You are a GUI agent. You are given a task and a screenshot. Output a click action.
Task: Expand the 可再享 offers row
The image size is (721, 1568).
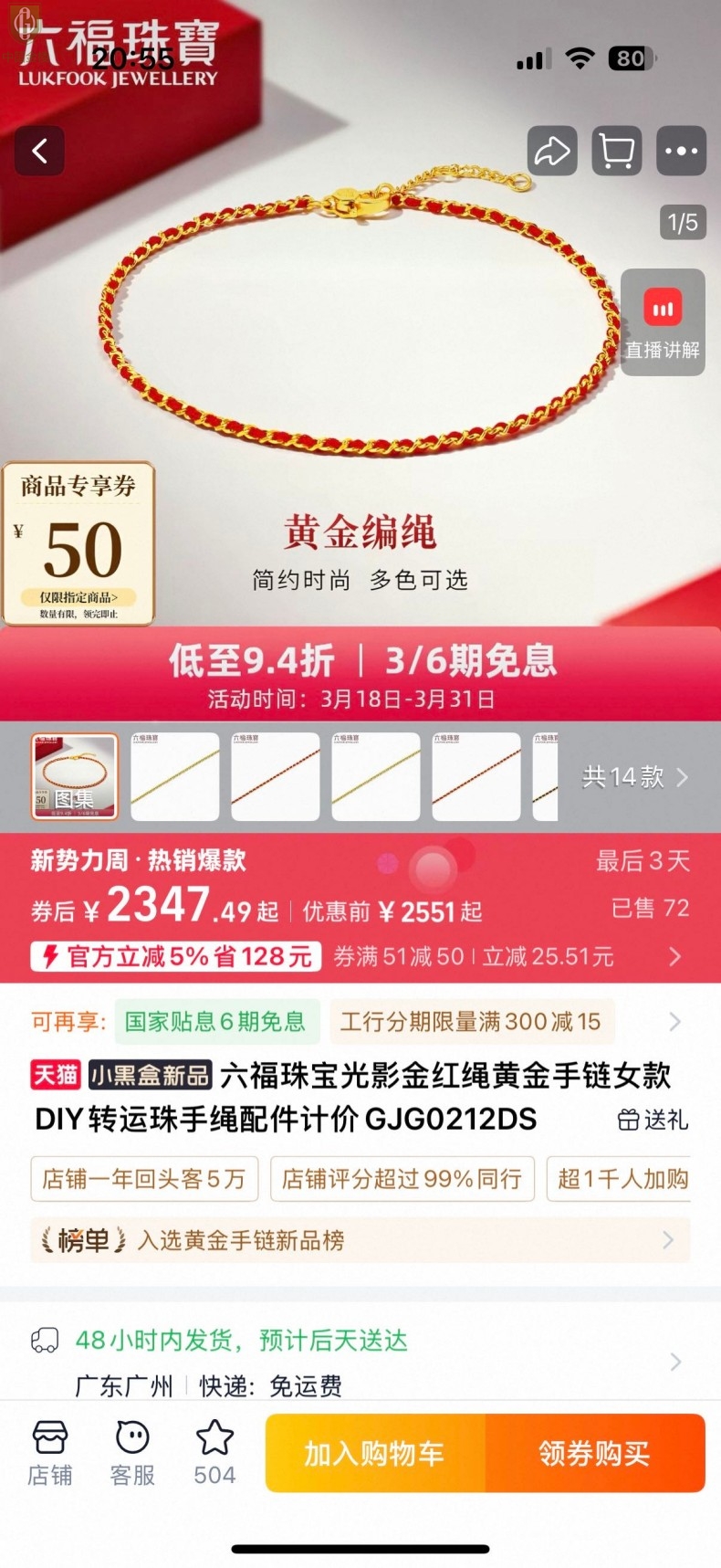674,1021
